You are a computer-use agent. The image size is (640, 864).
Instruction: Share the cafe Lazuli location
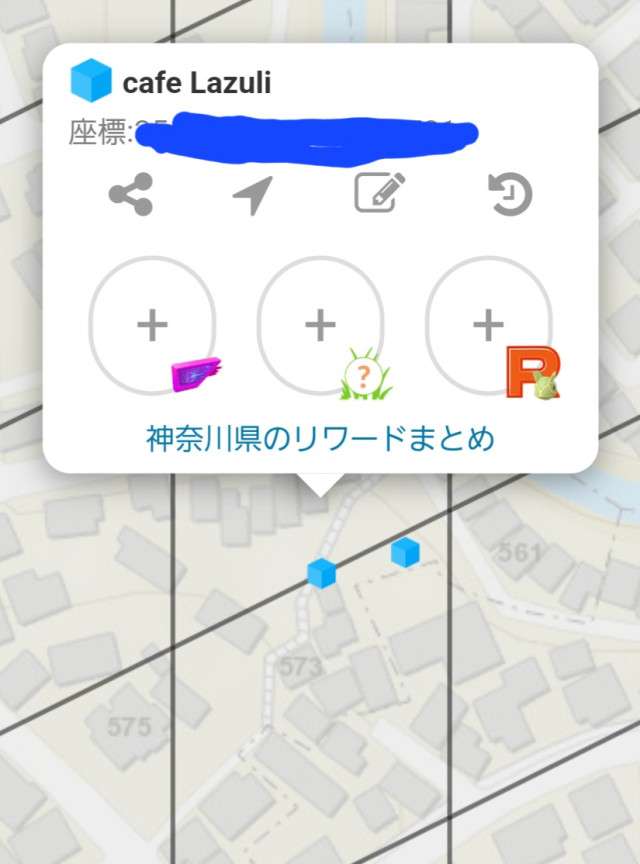click(130, 194)
